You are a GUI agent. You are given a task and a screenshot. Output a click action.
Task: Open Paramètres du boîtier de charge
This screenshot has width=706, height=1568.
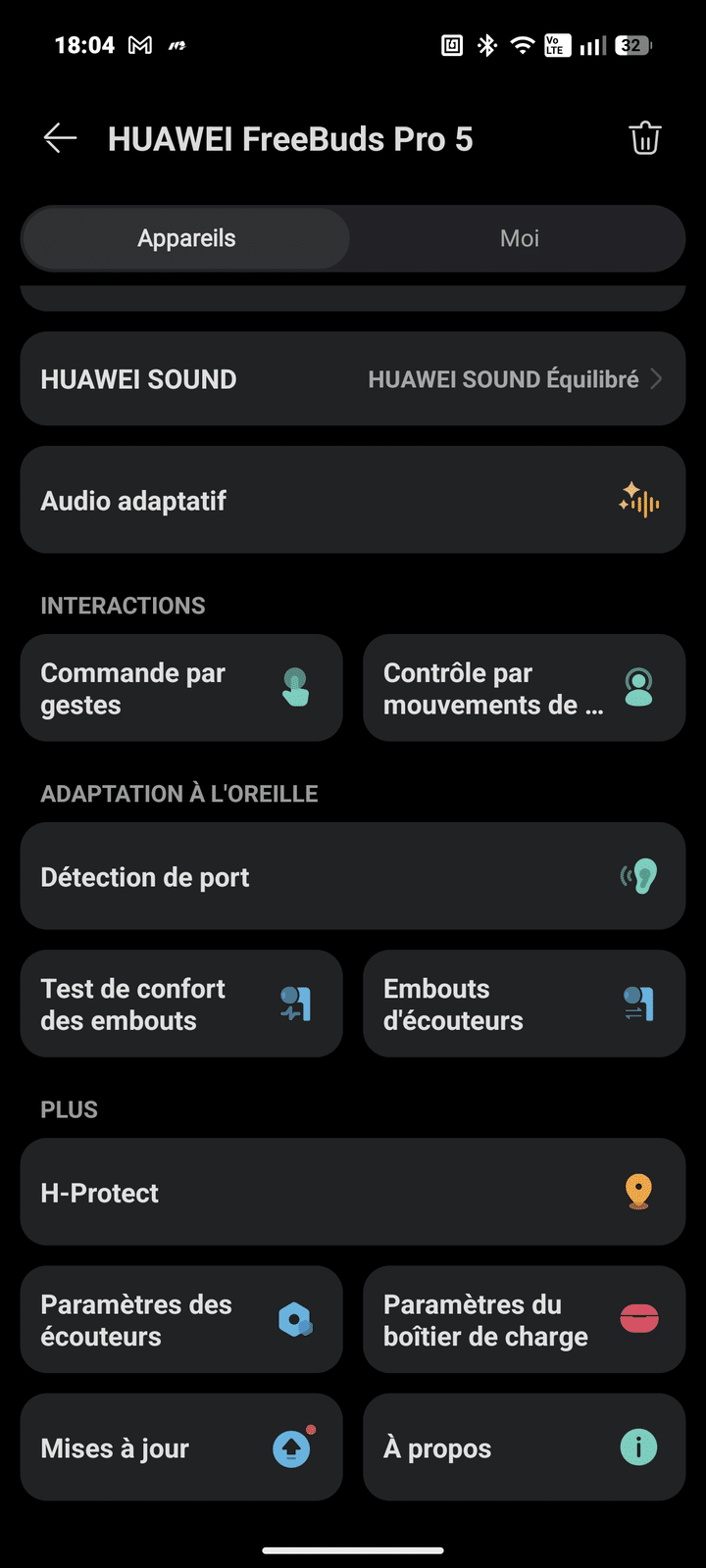524,1319
